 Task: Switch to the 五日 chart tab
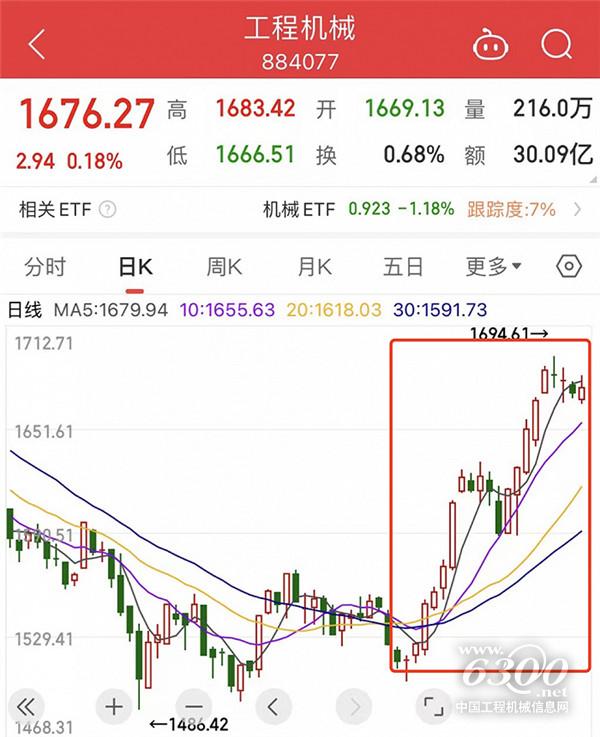pos(403,266)
